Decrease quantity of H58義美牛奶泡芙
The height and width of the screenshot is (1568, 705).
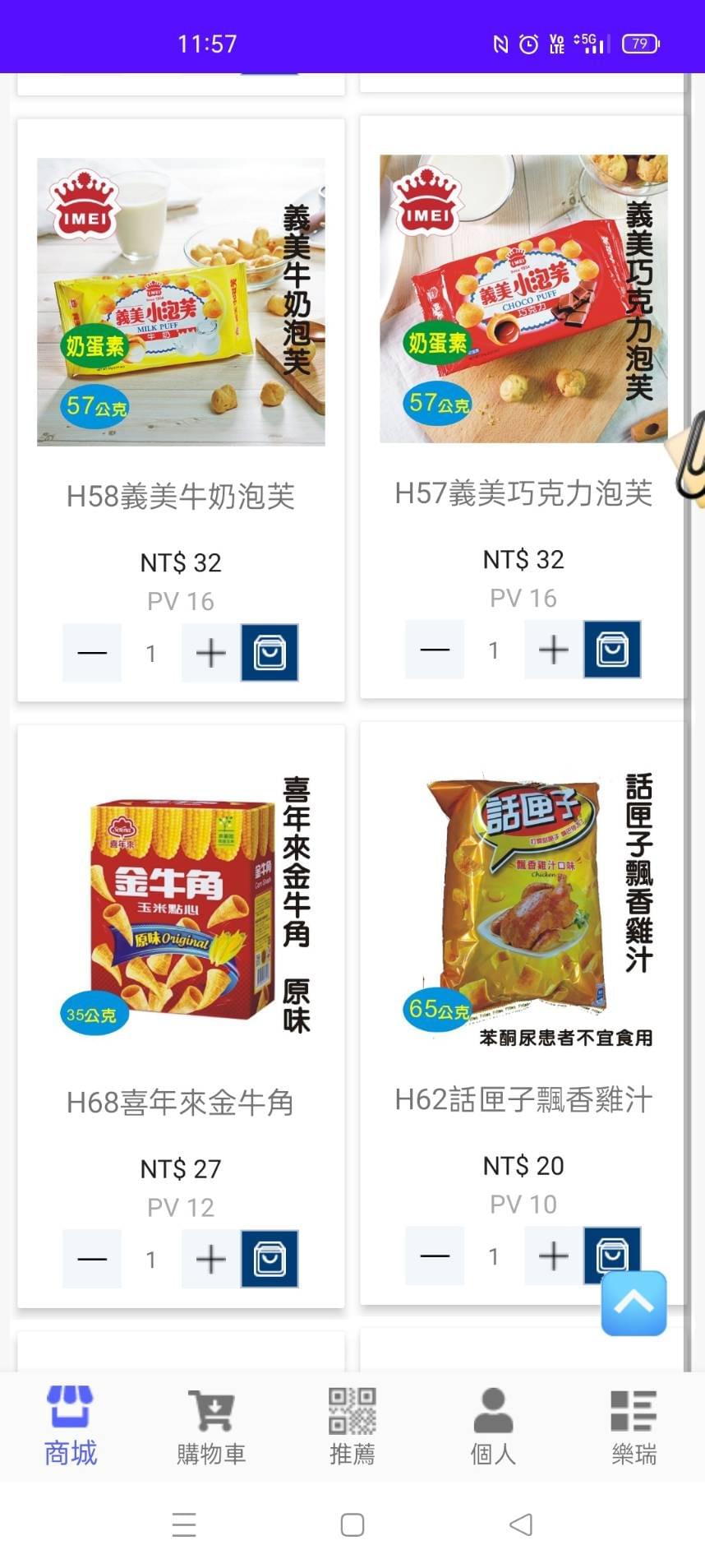click(92, 653)
